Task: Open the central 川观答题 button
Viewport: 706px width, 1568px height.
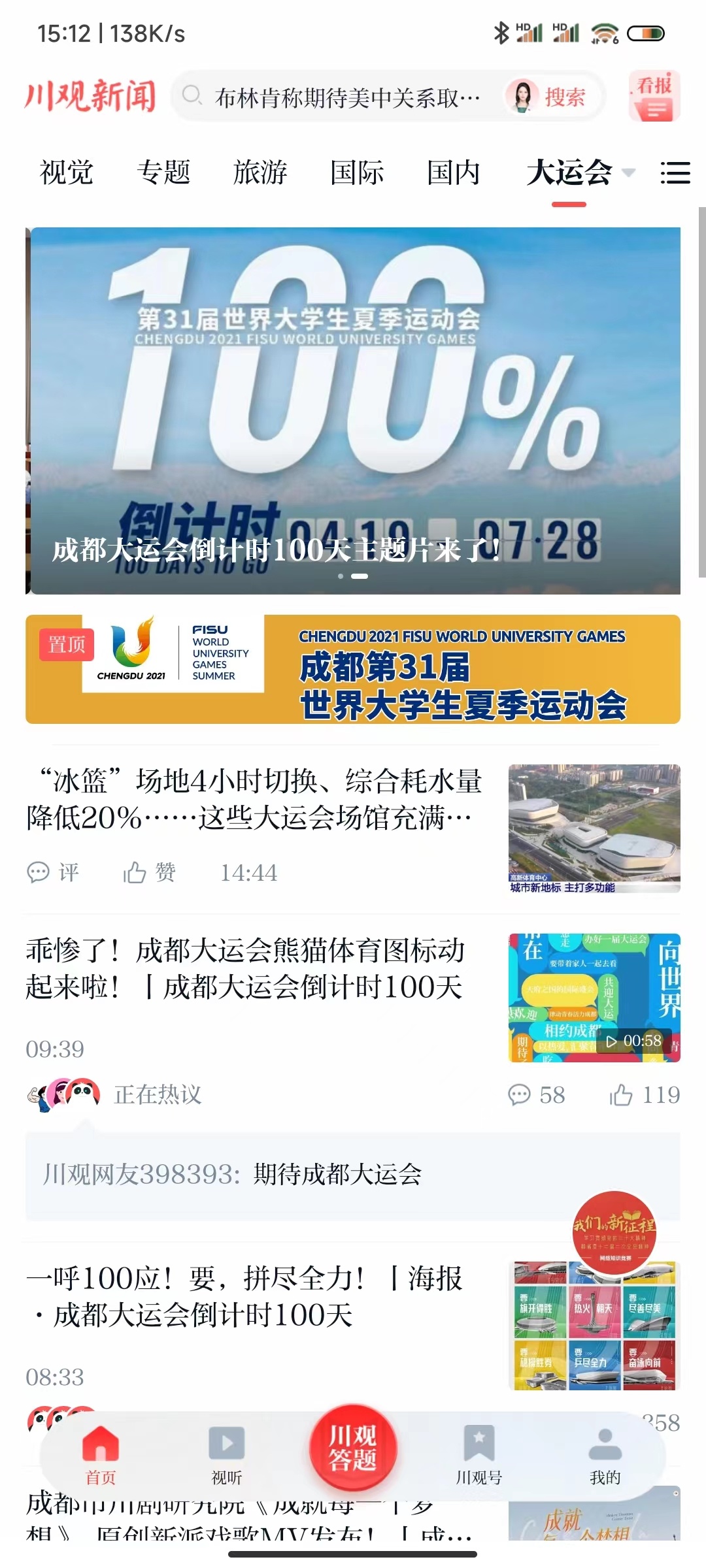Action: pos(353,1448)
